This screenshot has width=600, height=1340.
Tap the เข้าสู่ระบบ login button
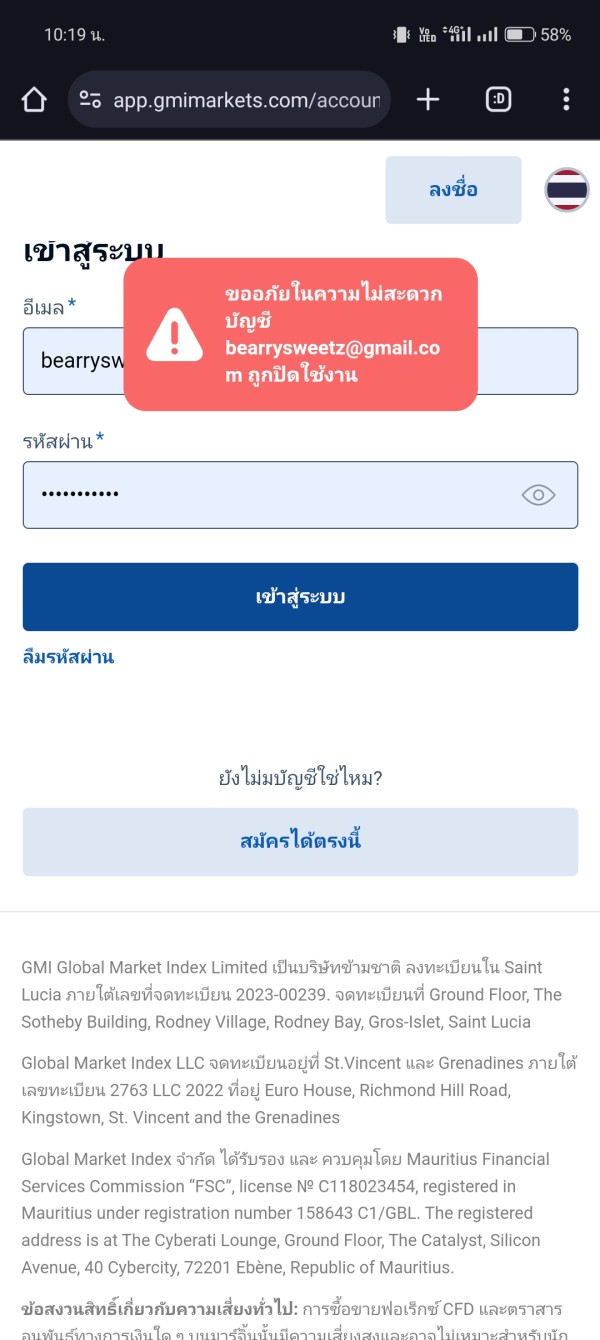[x=300, y=597]
